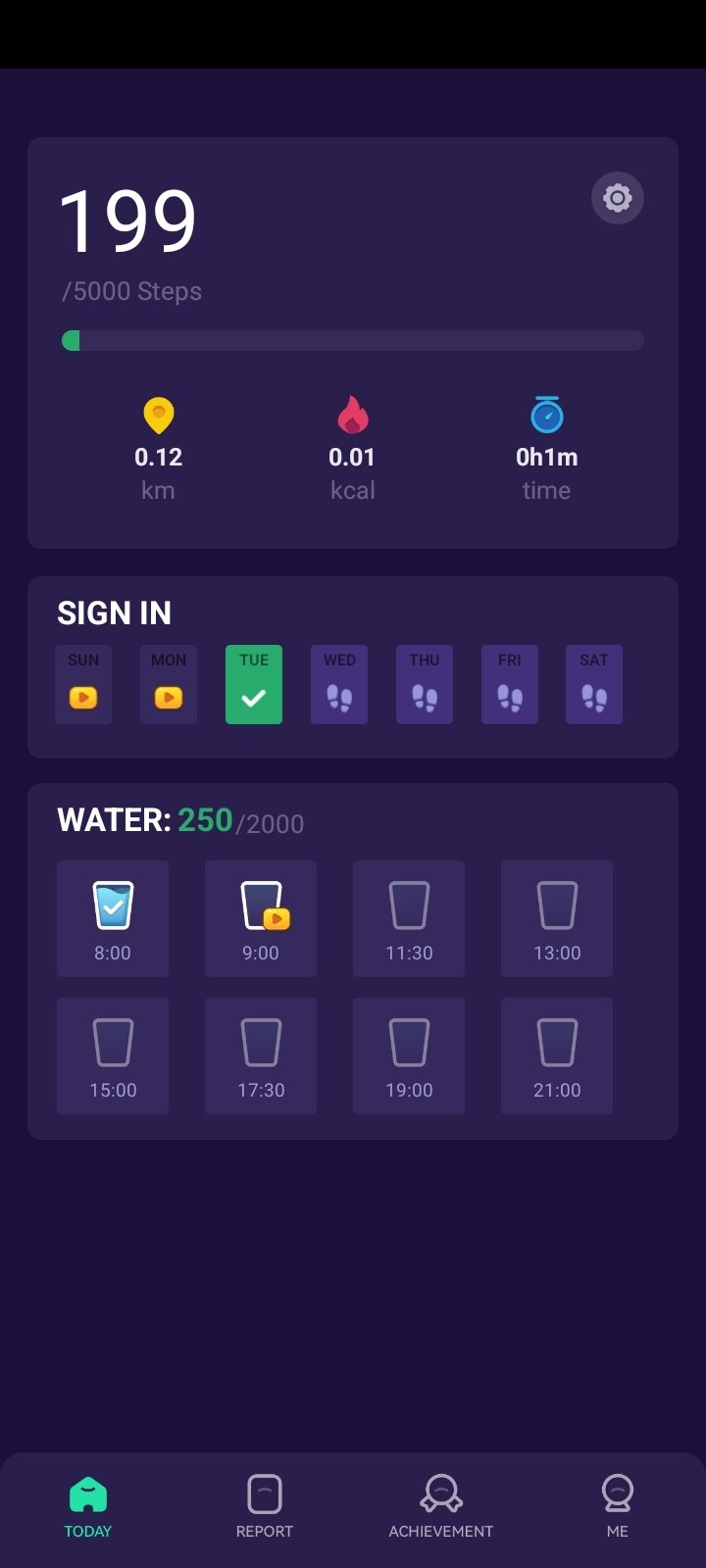This screenshot has height=1568, width=706.
Task: Log the 17:30 water glass
Action: pos(261,1055)
